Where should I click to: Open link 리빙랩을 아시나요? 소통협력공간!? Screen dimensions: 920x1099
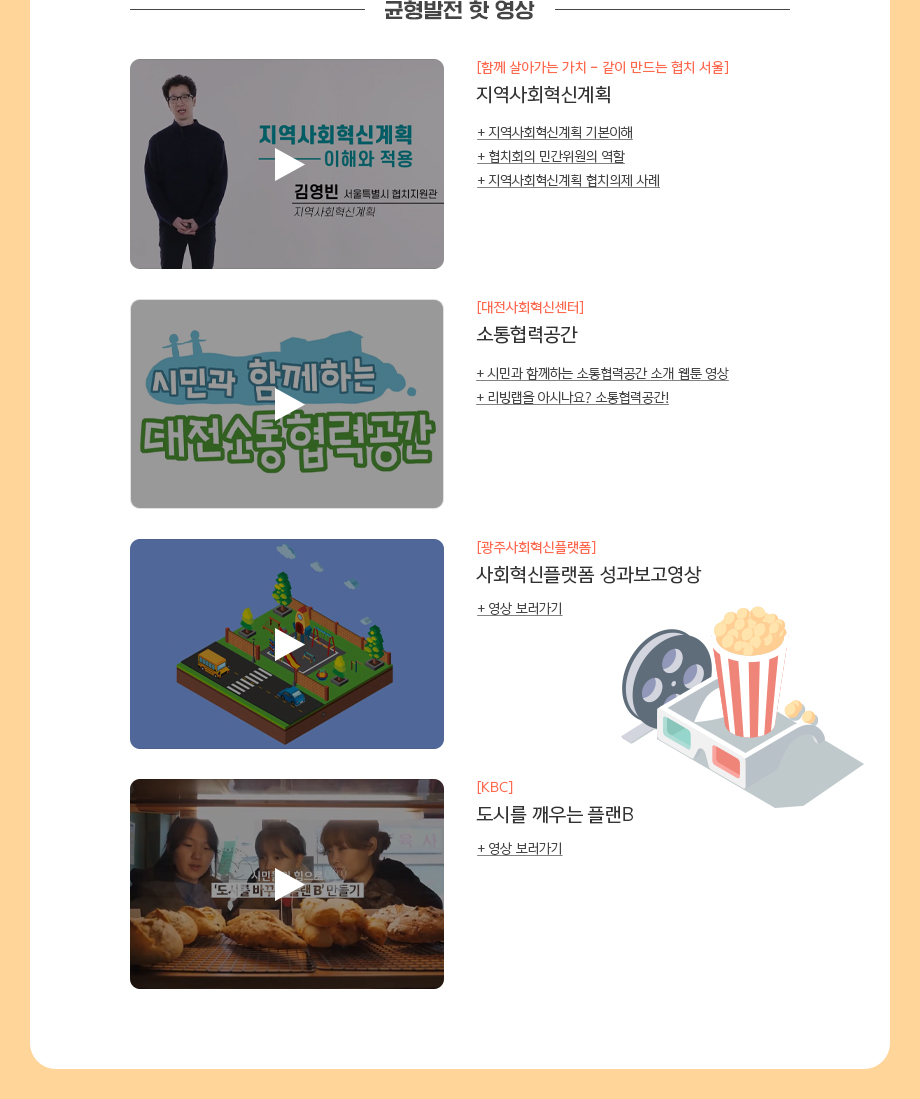click(572, 398)
